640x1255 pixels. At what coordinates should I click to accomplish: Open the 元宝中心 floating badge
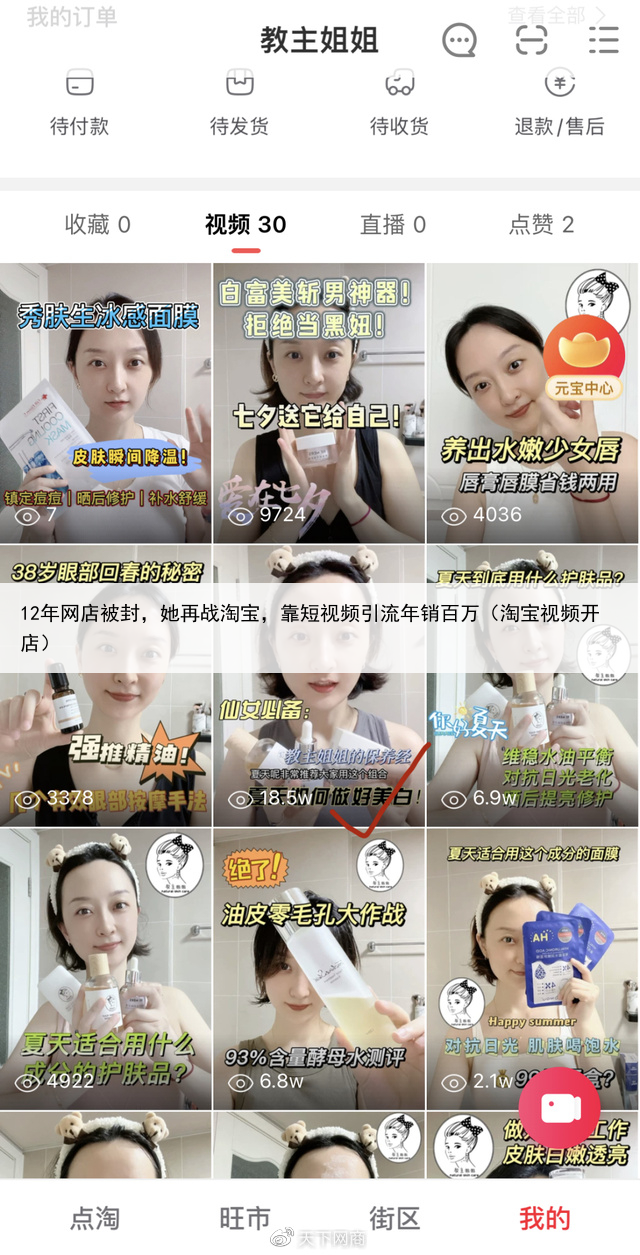(583, 362)
